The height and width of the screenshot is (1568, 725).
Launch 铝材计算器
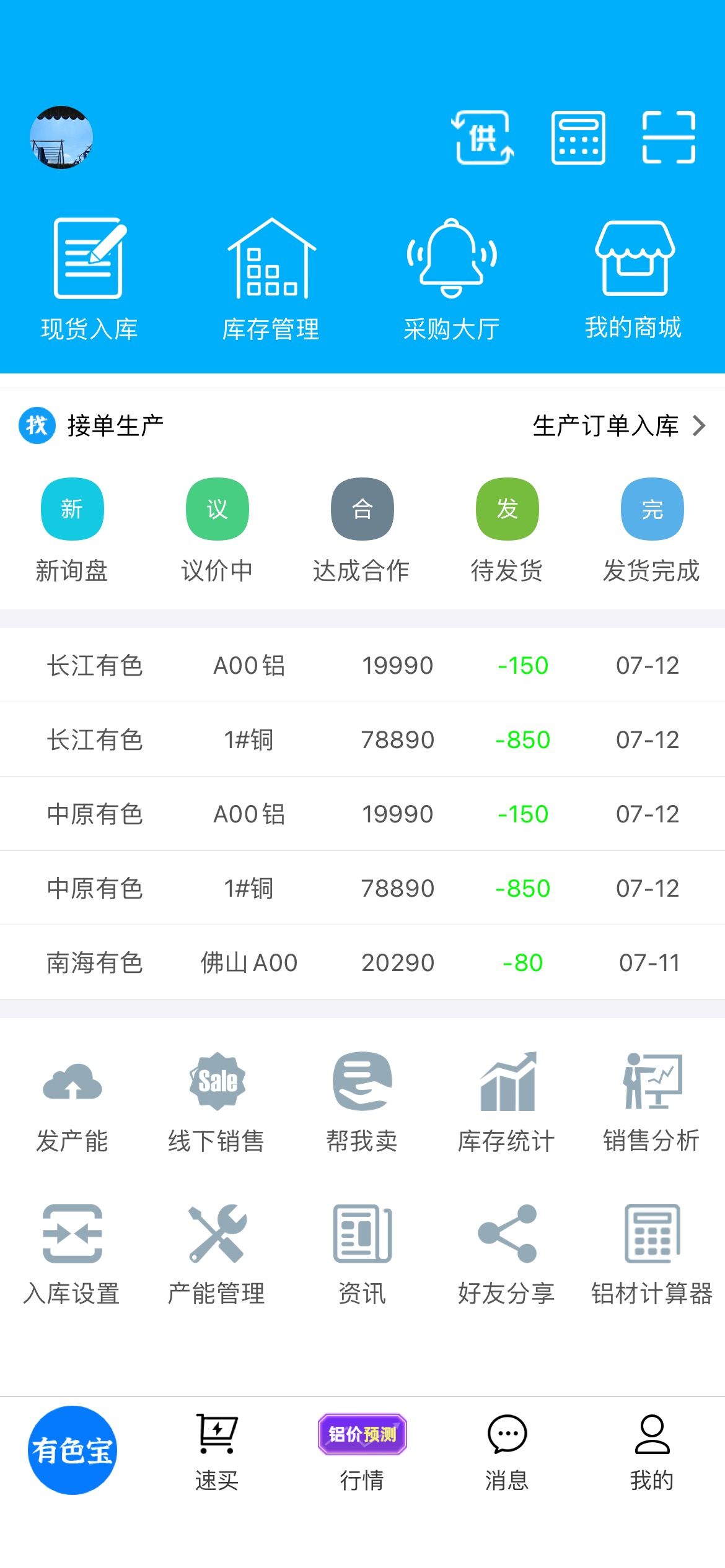[652, 1255]
